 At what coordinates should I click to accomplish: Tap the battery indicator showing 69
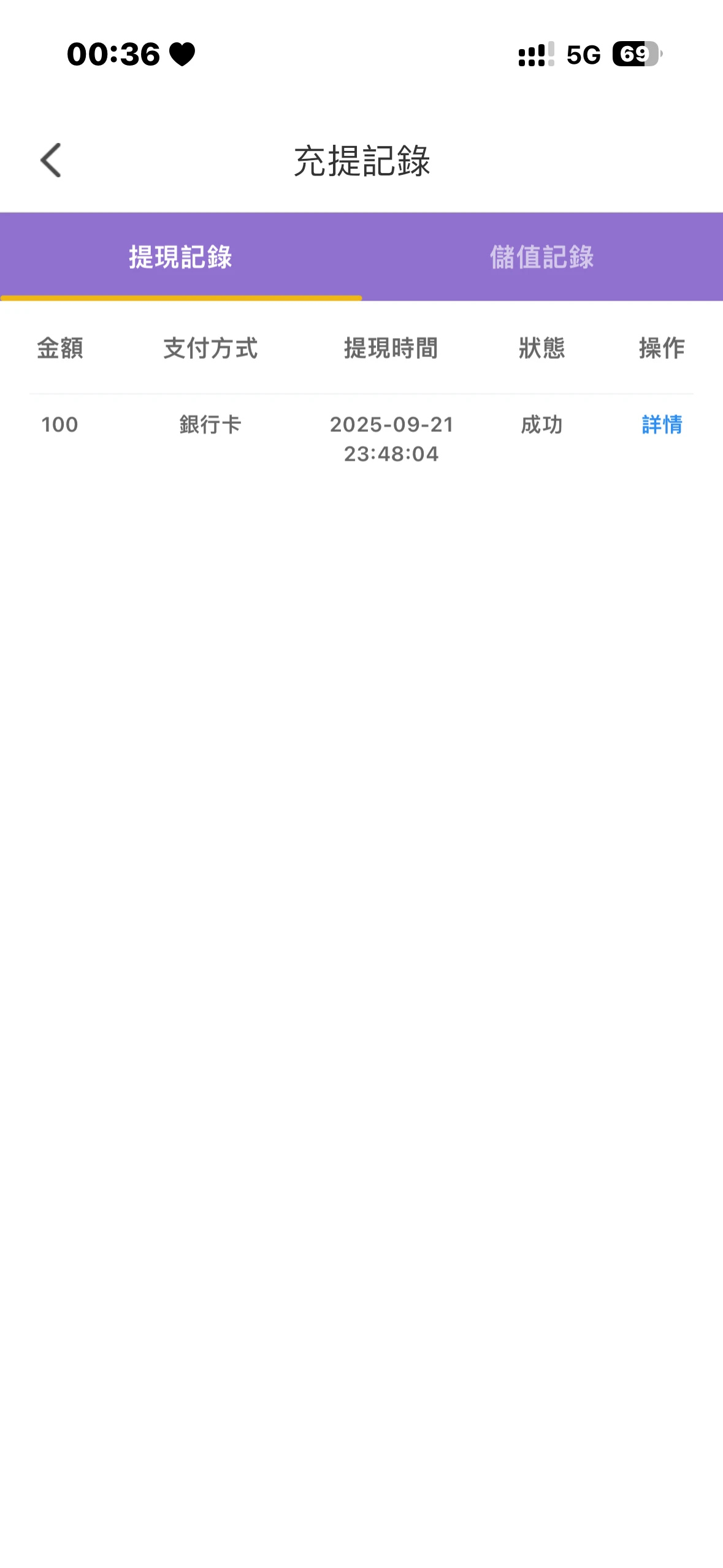click(635, 55)
